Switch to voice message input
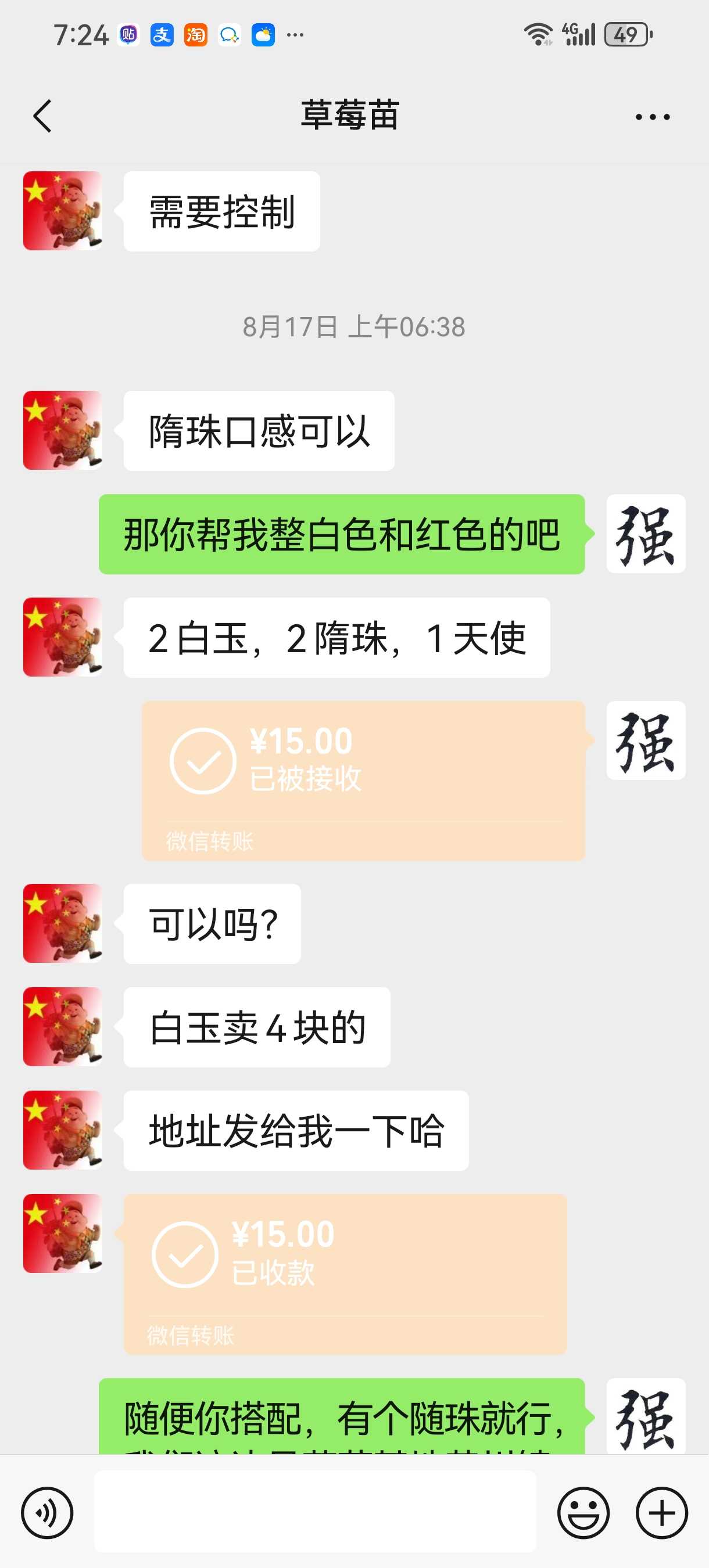The image size is (709, 1568). [47, 1513]
